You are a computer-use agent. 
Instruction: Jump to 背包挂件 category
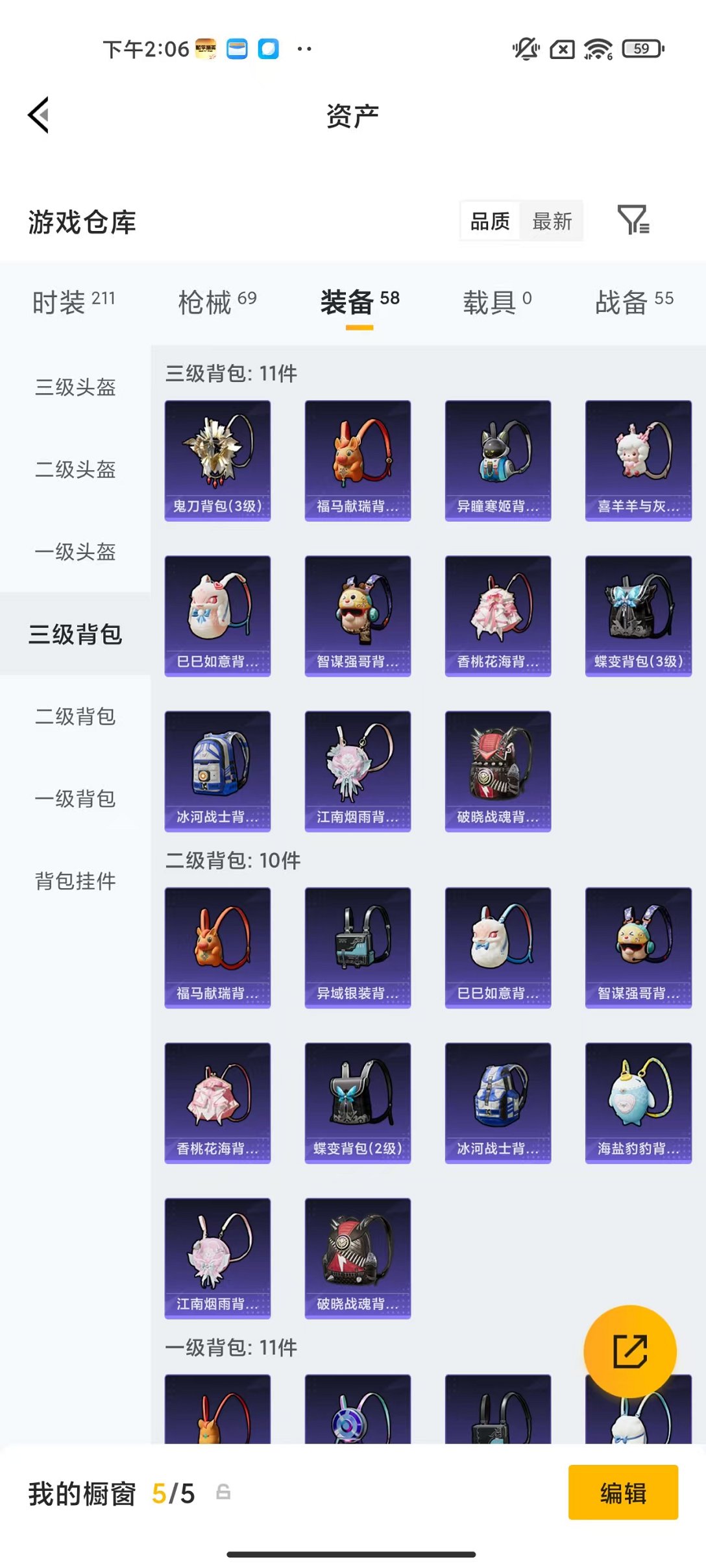75,881
